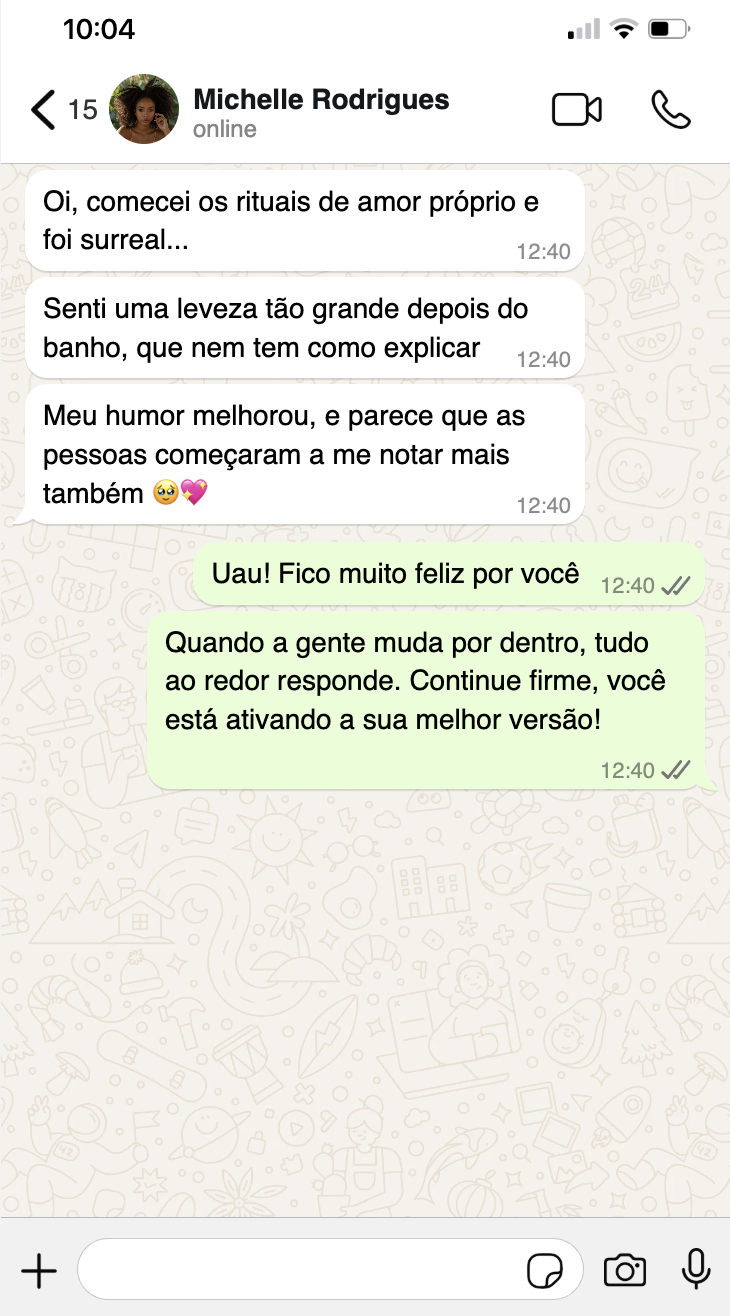The width and height of the screenshot is (730, 1316).
Task: Focus the message text field
Action: 300,1271
